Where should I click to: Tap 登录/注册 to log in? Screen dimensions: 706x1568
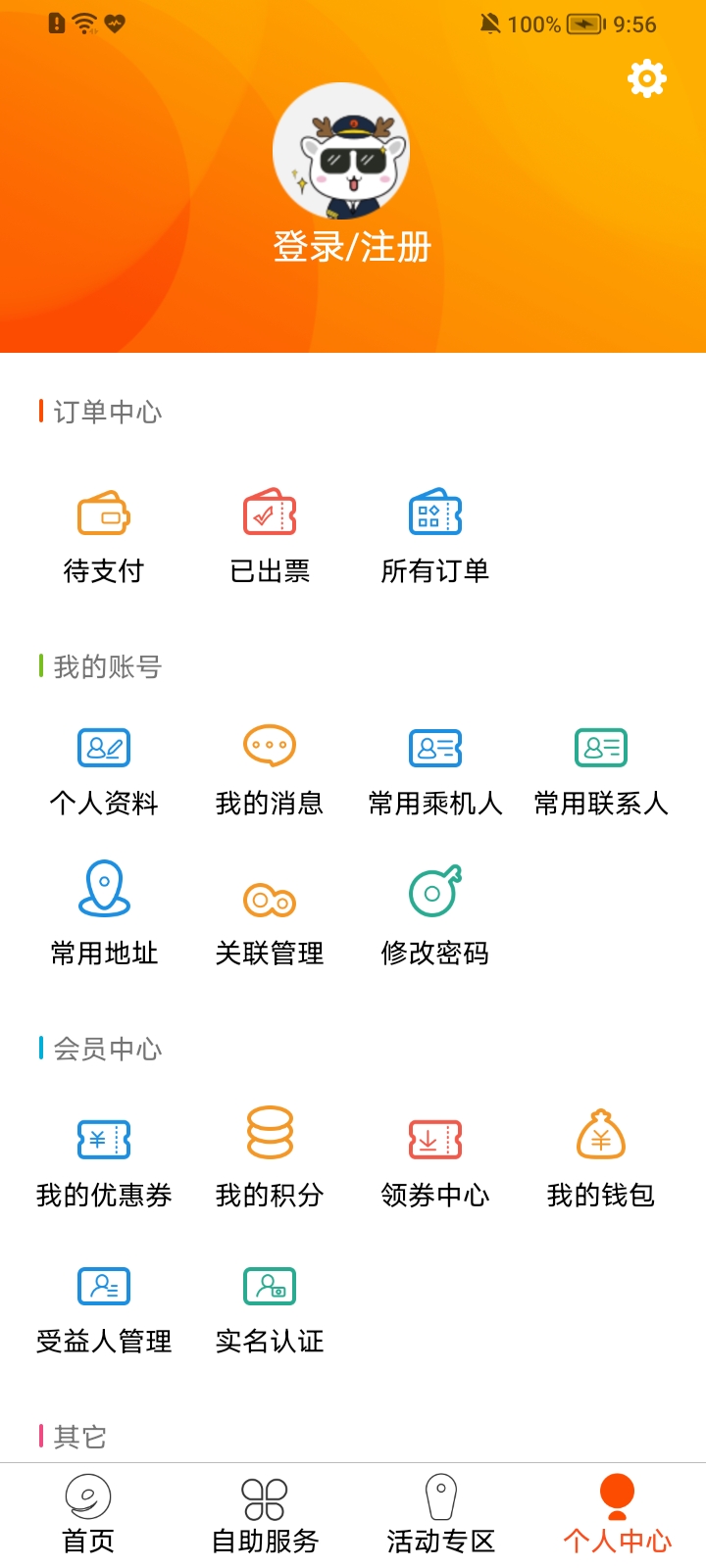352,248
